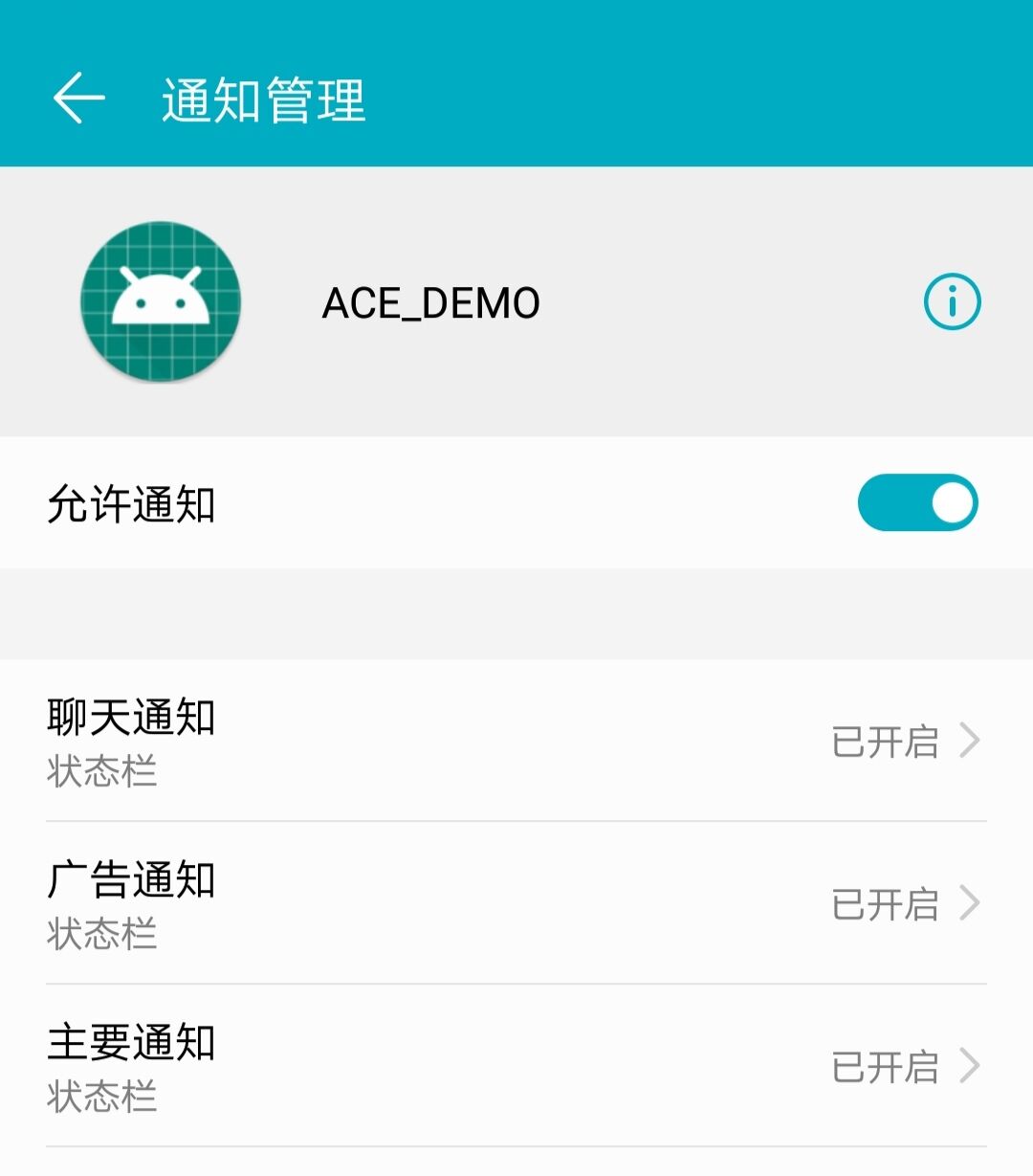The width and height of the screenshot is (1033, 1176).
Task: Open ACE_DEMO app info icon
Action: pos(952,302)
